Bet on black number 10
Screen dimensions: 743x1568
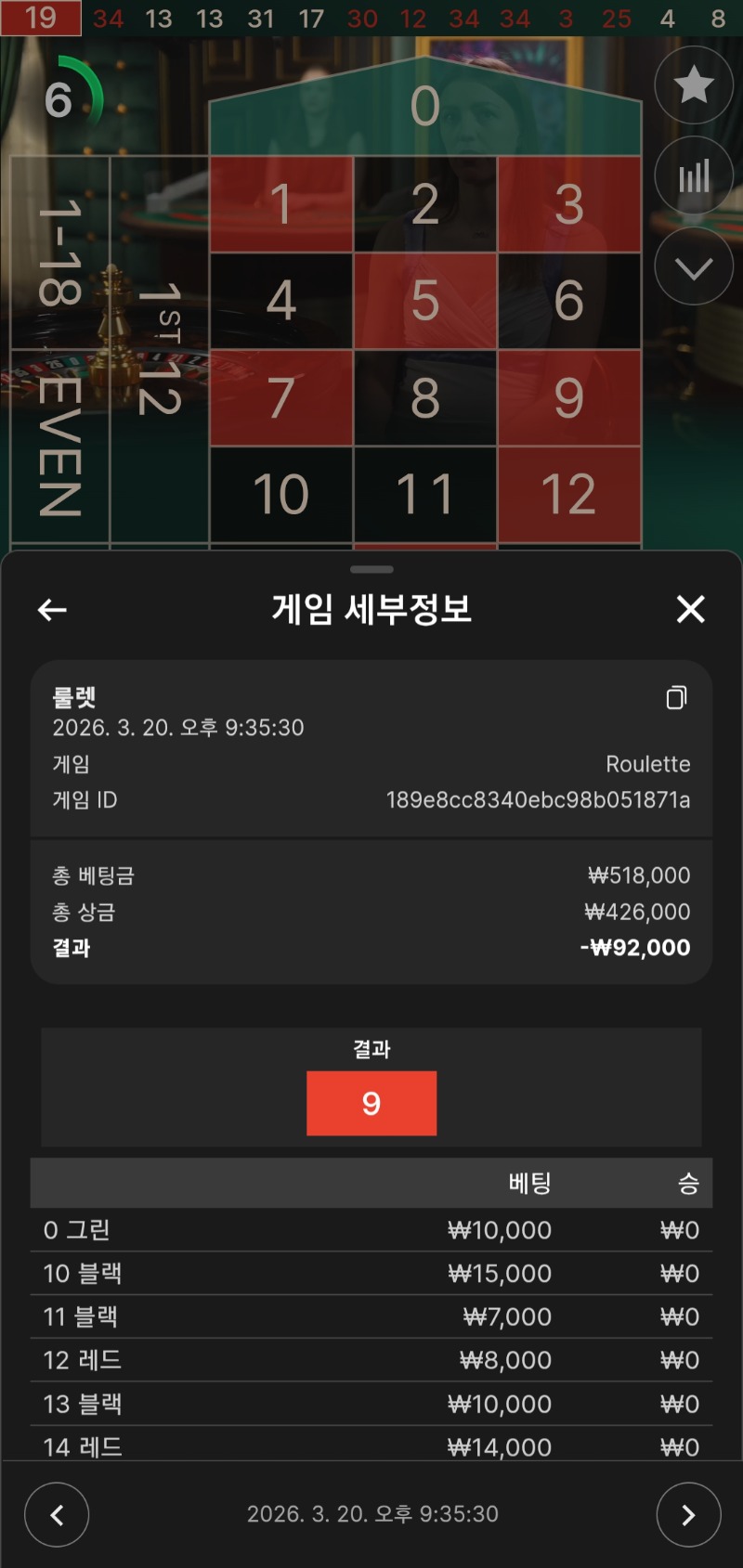pyautogui.click(x=280, y=494)
